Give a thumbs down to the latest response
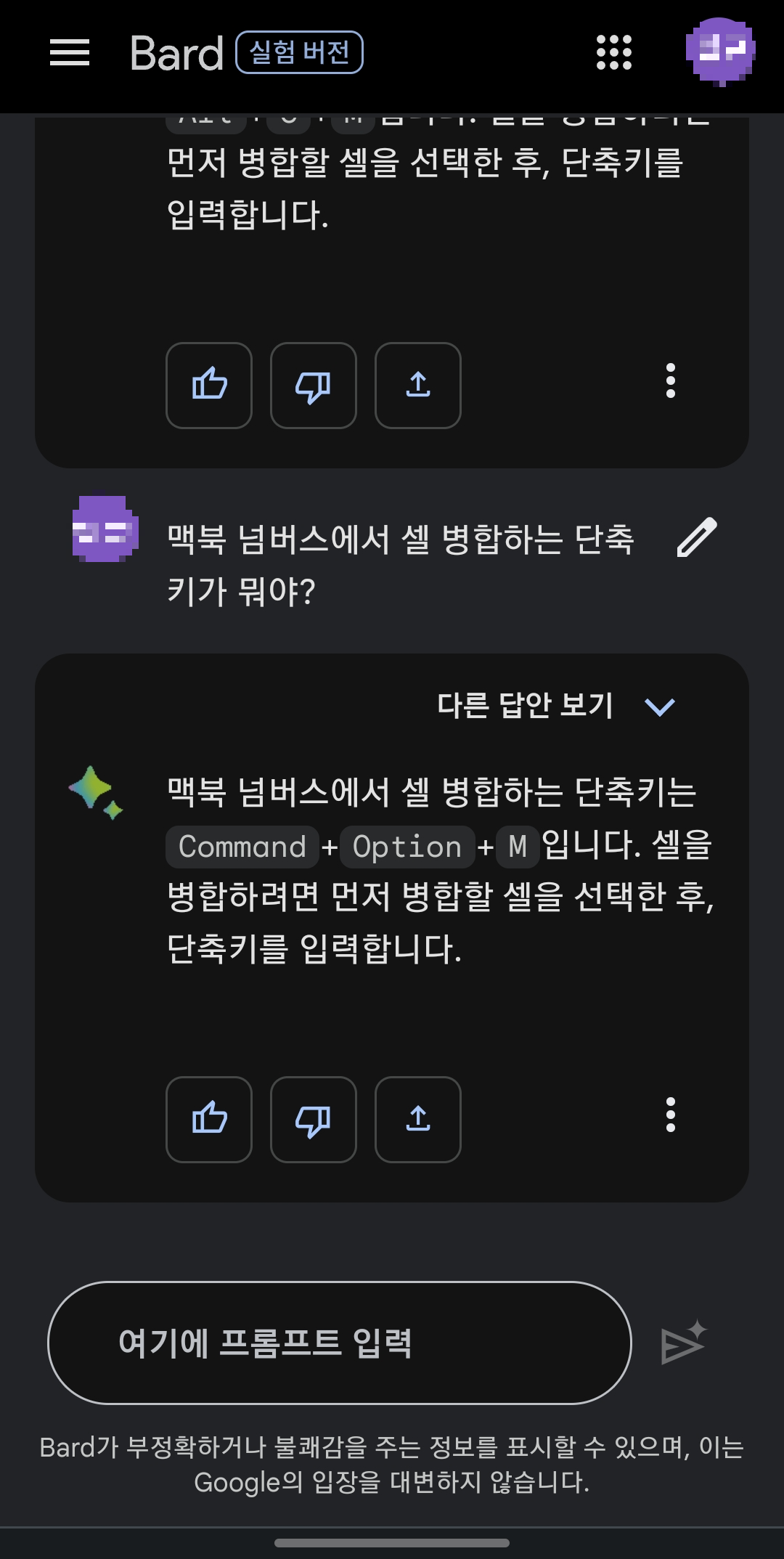The width and height of the screenshot is (784, 1559). 313,1120
